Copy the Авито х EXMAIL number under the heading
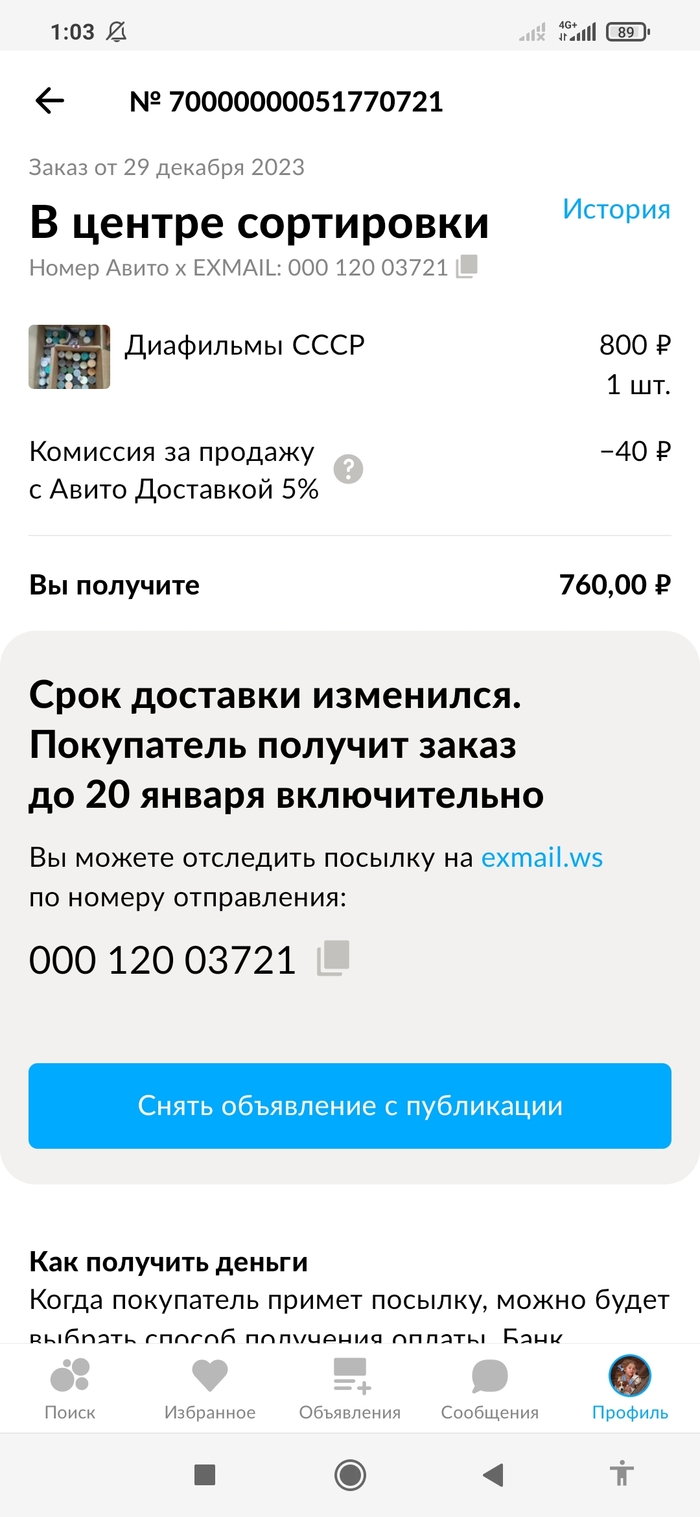Viewport: 700px width, 1517px height. [x=467, y=267]
